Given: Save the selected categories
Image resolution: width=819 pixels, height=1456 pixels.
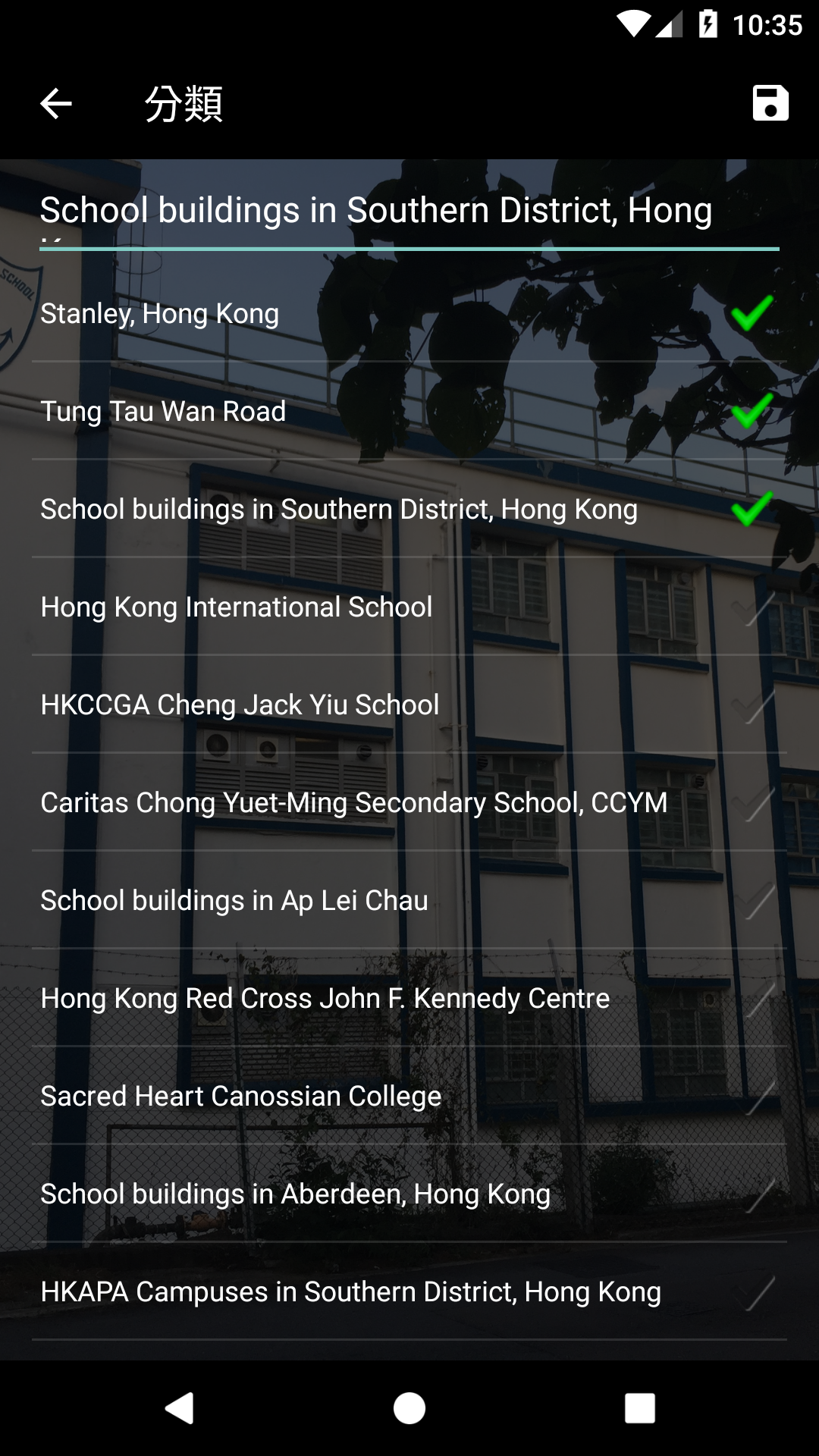Looking at the screenshot, I should tap(770, 103).
